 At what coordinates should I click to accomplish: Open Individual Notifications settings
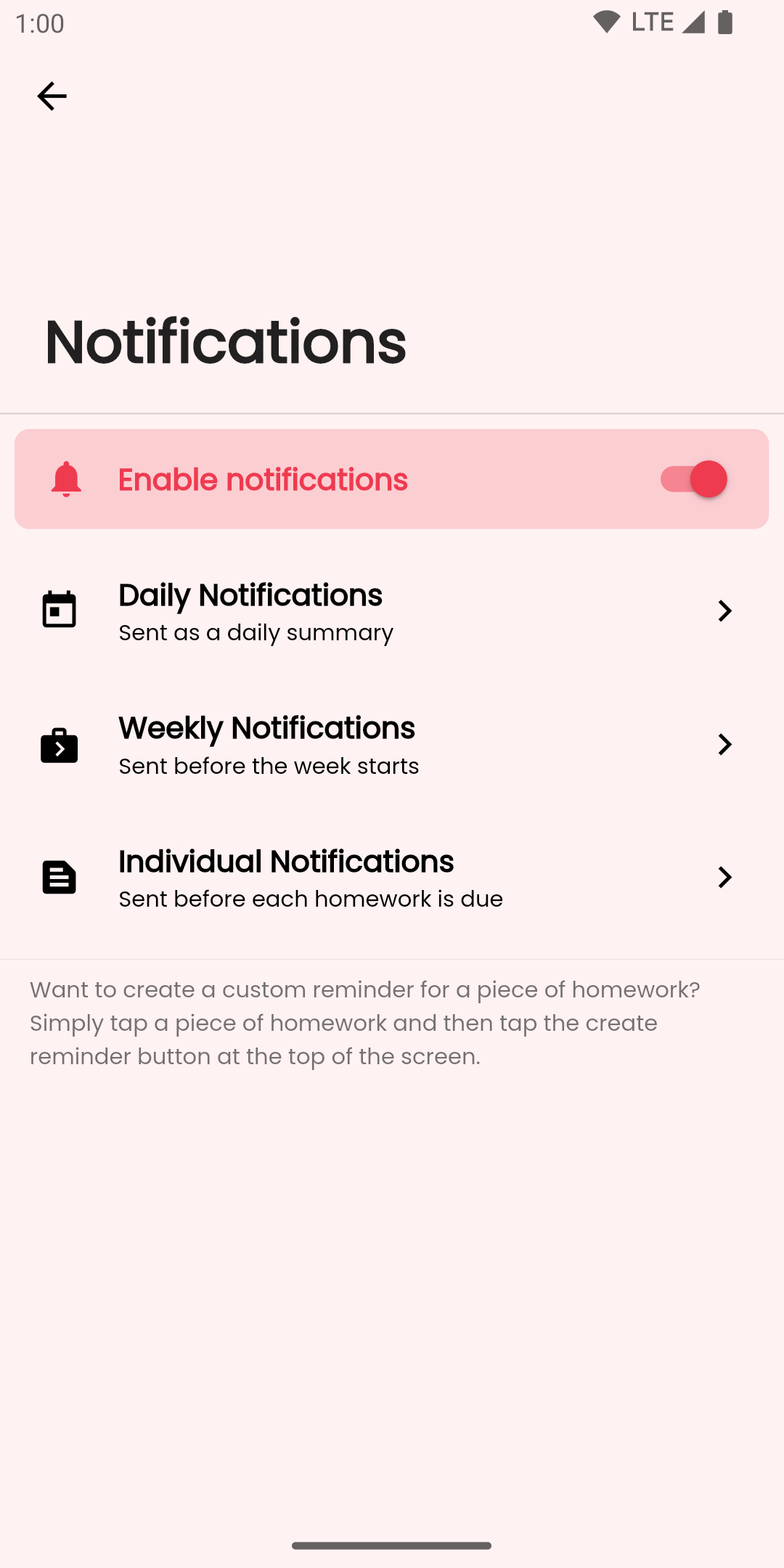(x=392, y=878)
